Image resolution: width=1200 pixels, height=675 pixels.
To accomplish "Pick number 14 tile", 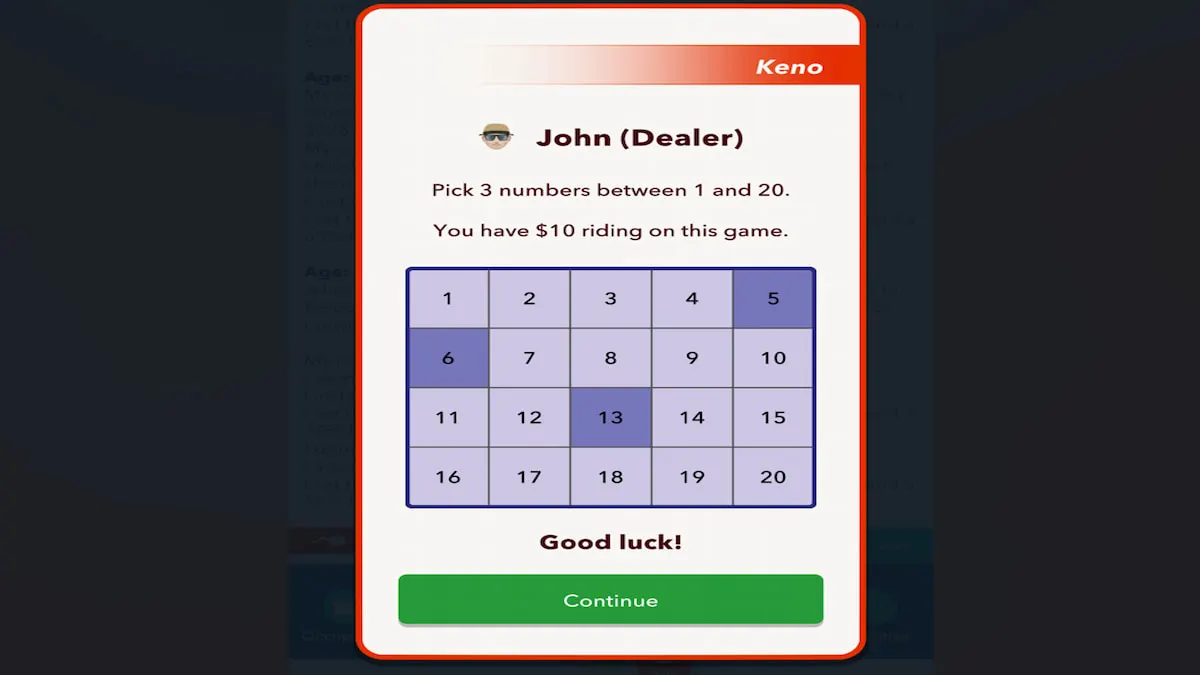I will [692, 417].
